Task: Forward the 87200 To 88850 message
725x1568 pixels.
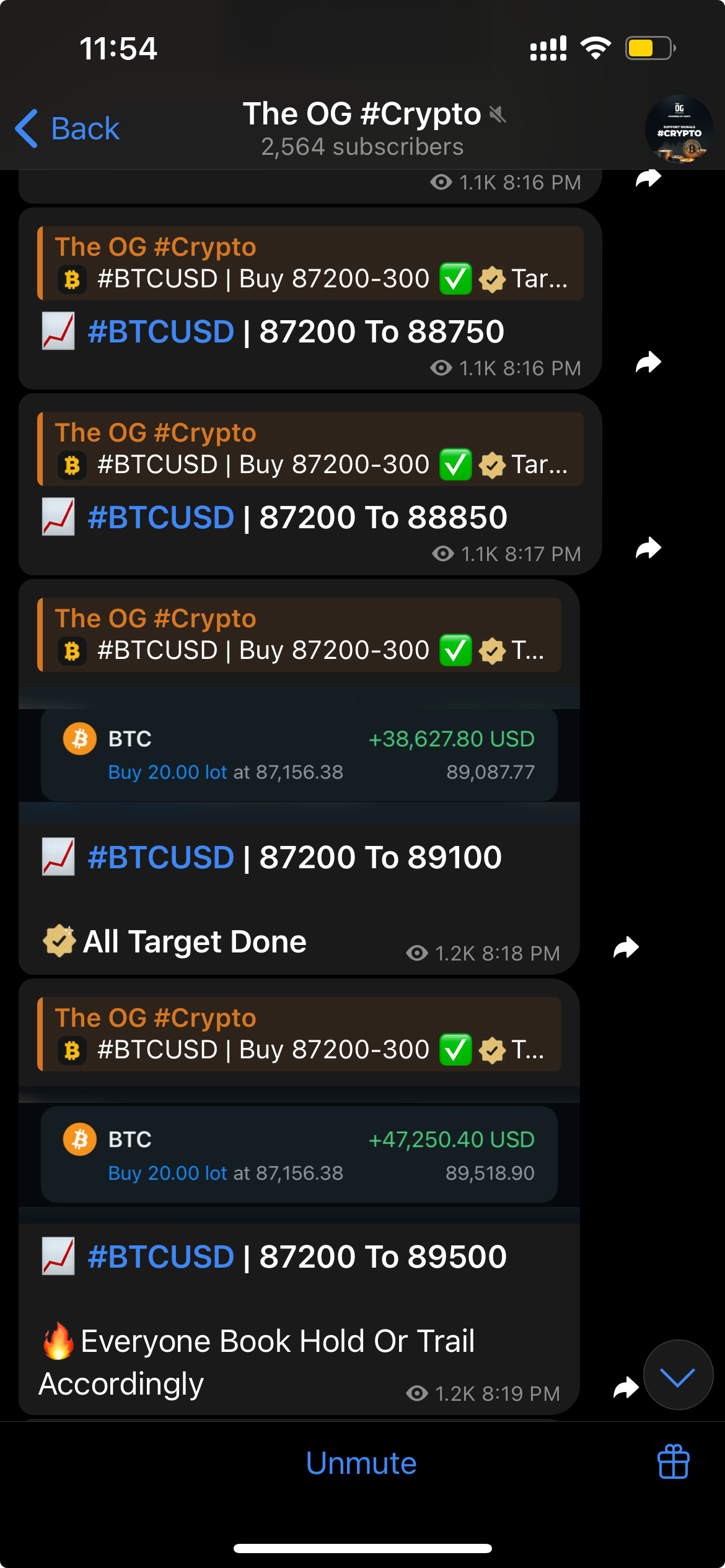Action: 648,548
